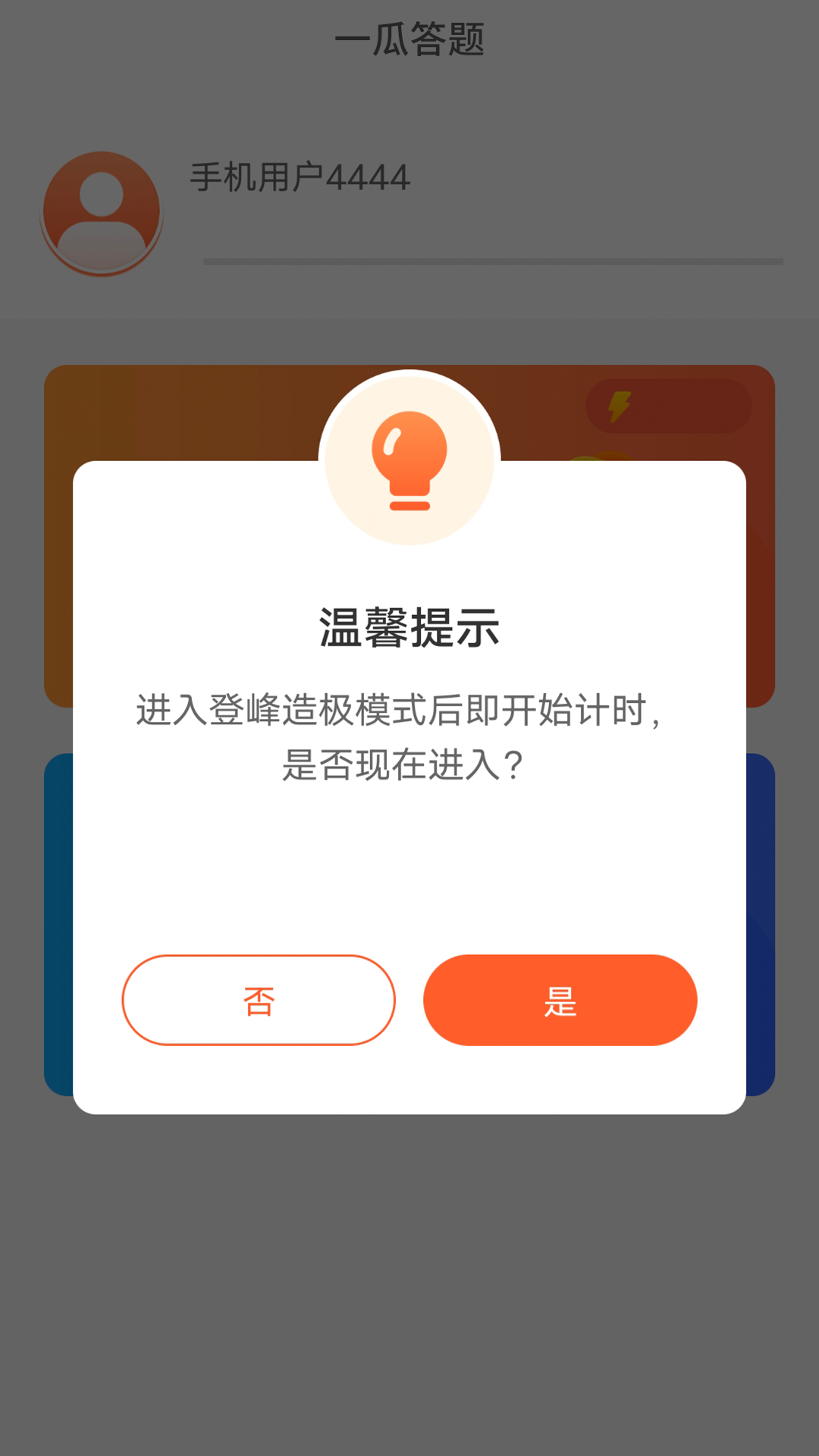Click the orange-filled 是 color pill
The image size is (819, 1456).
[560, 1000]
